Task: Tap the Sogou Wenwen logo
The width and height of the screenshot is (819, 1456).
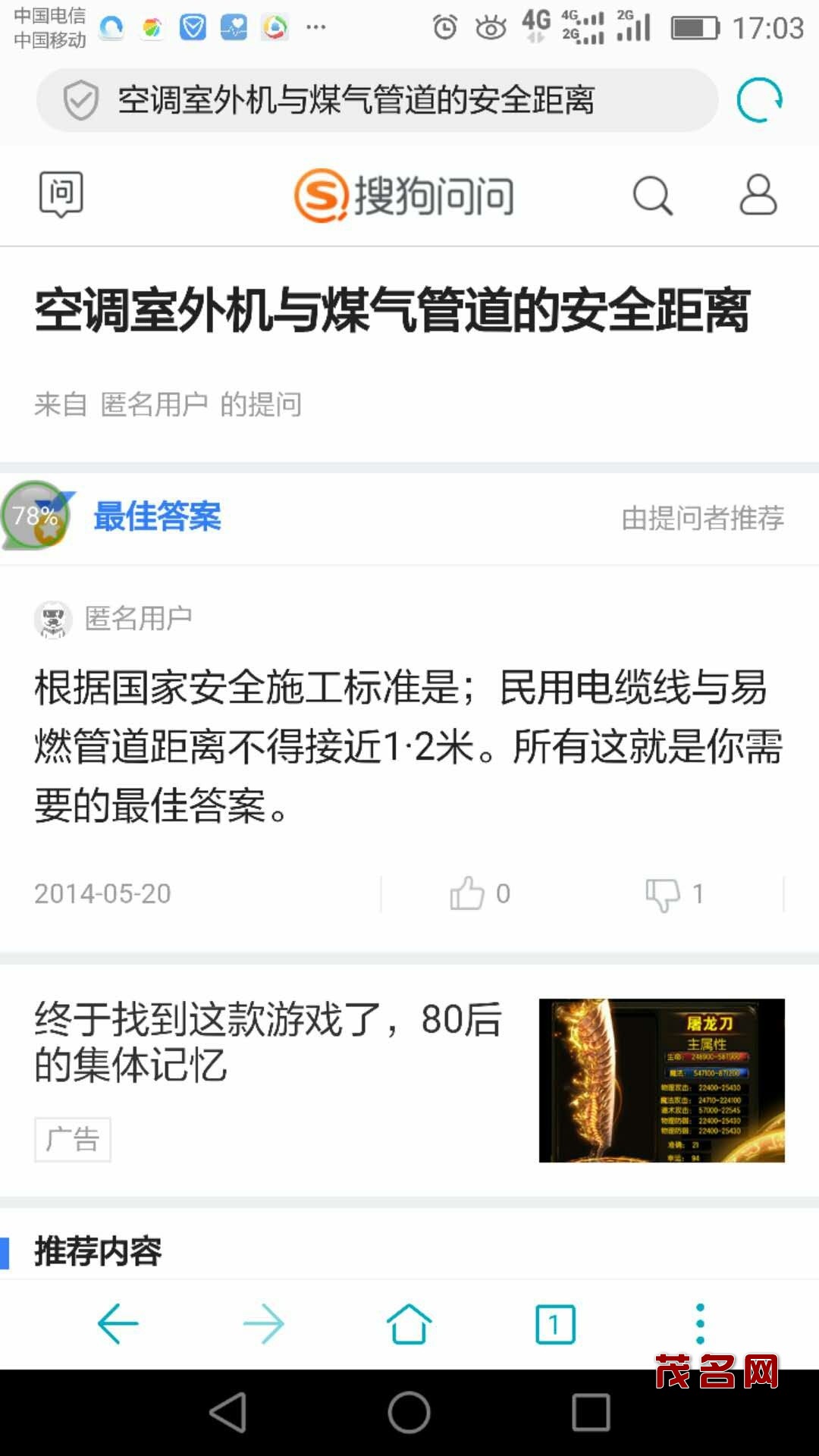Action: [404, 196]
